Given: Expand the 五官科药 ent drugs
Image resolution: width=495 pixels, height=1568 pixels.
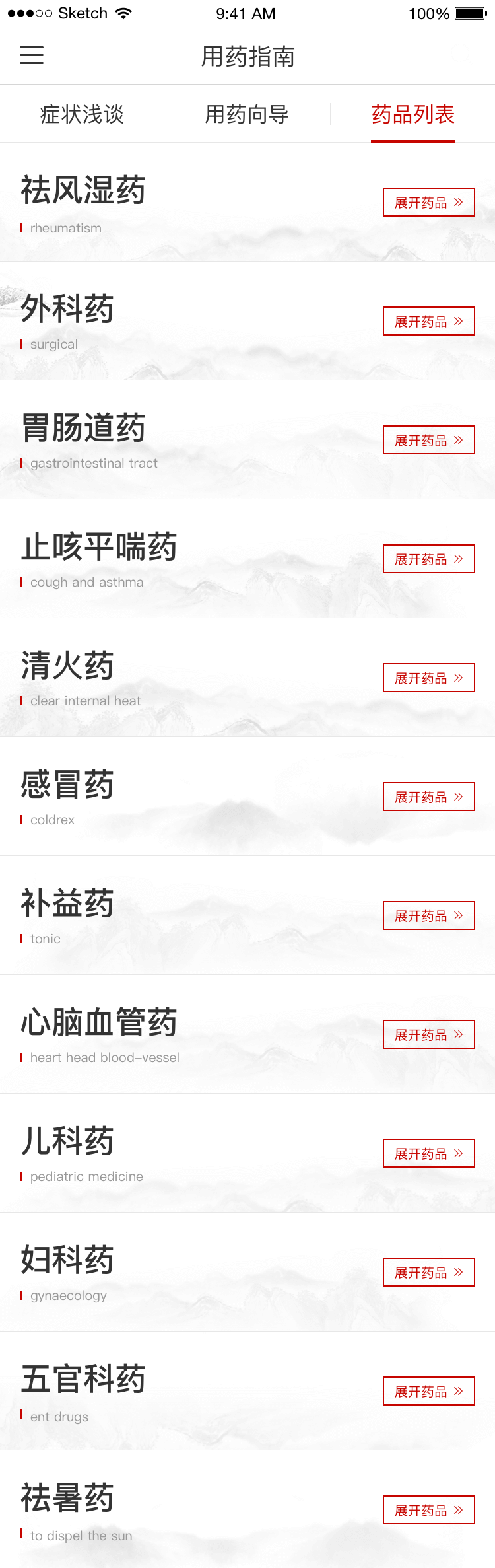Looking at the screenshot, I should (429, 1391).
